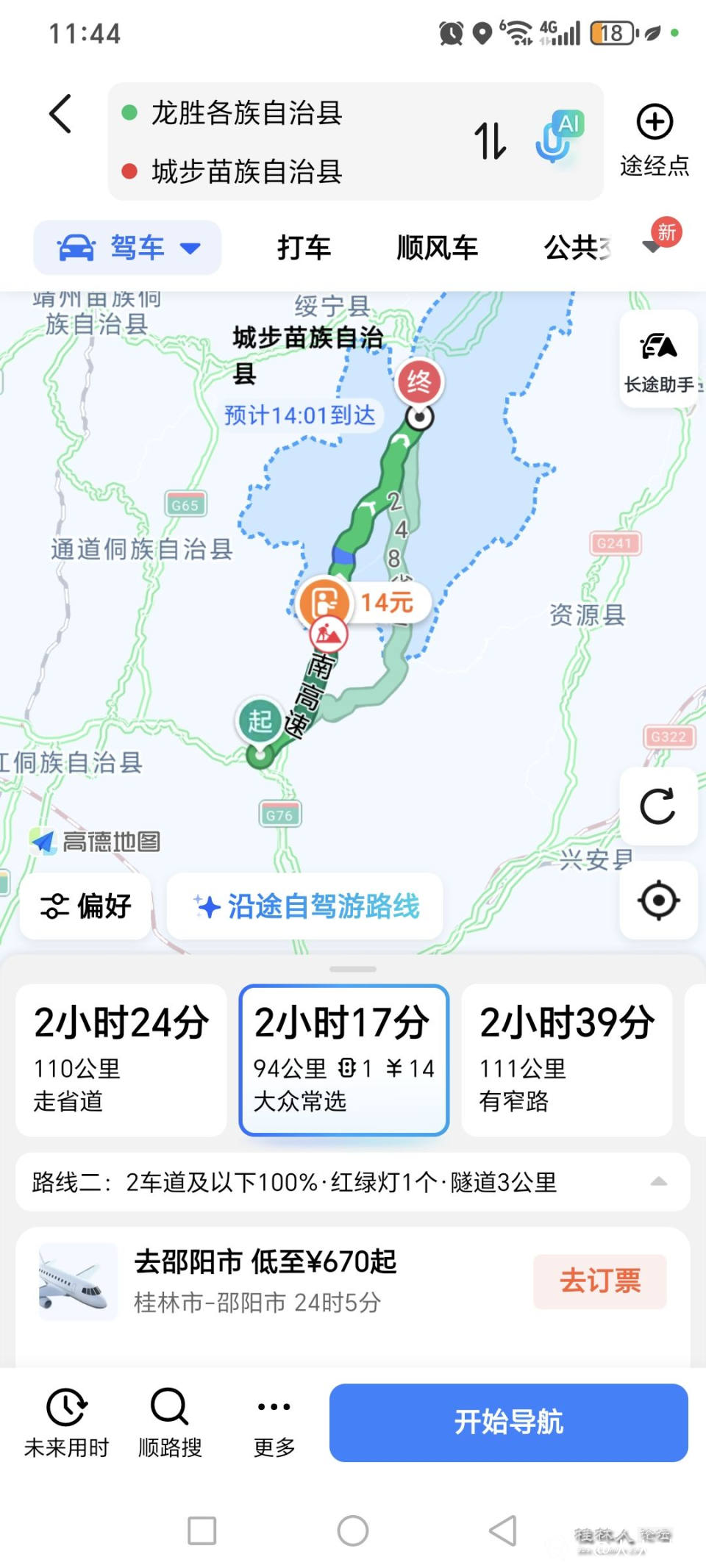
Task: Check 未来用时 travel time forecast
Action: pos(66,1422)
